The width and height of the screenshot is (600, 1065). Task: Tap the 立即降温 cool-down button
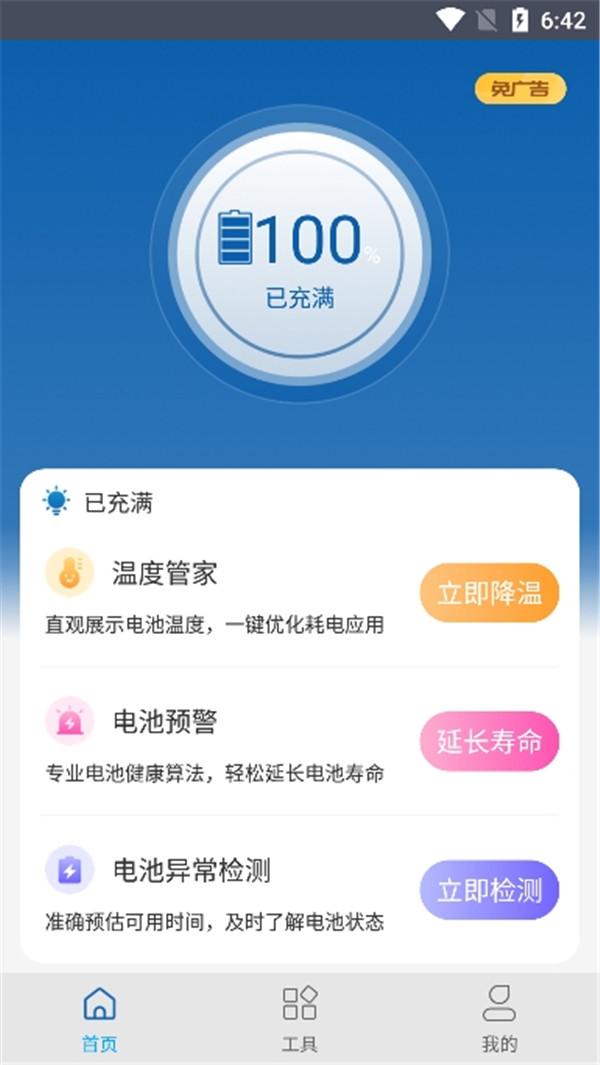pos(489,593)
